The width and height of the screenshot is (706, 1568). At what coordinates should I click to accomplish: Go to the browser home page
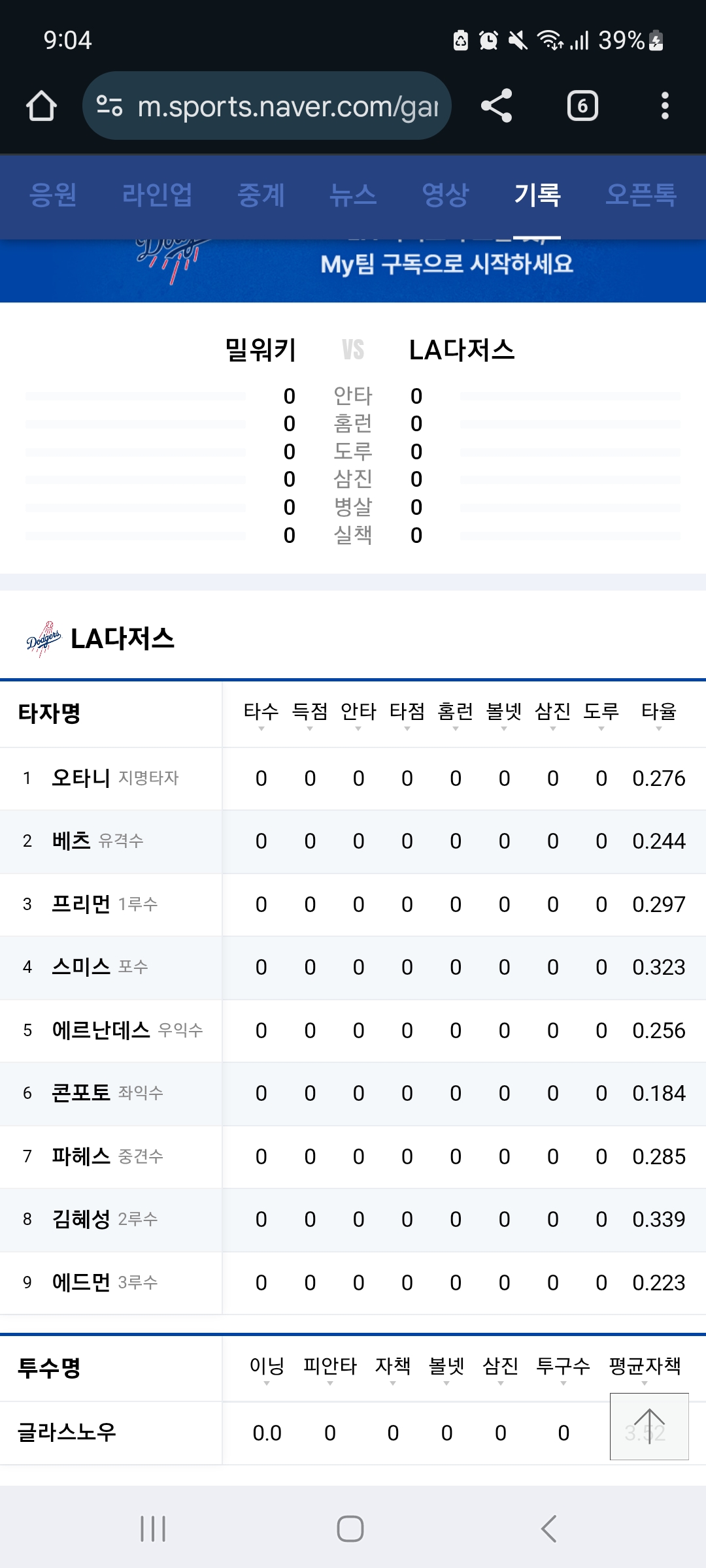point(41,106)
